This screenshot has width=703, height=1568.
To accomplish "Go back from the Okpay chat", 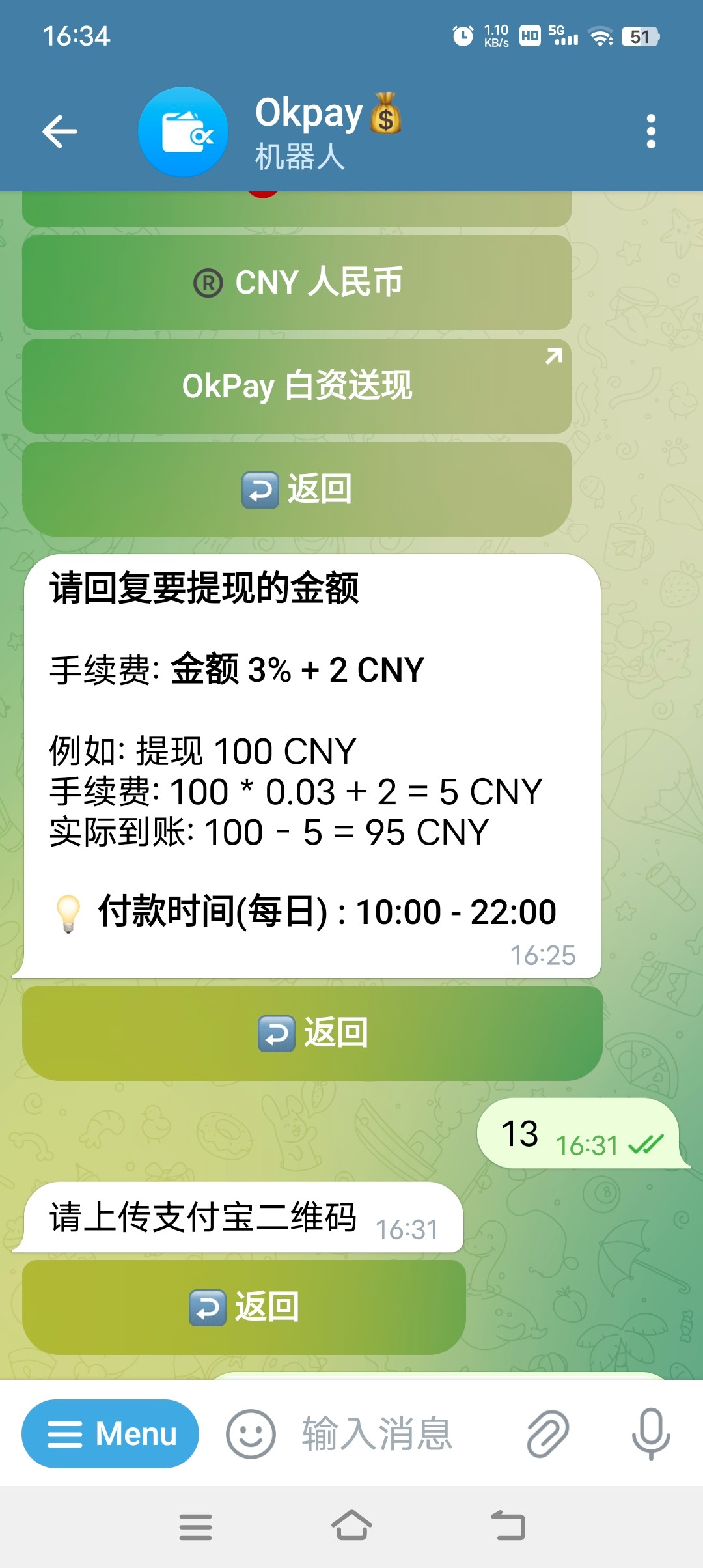I will pyautogui.click(x=60, y=132).
